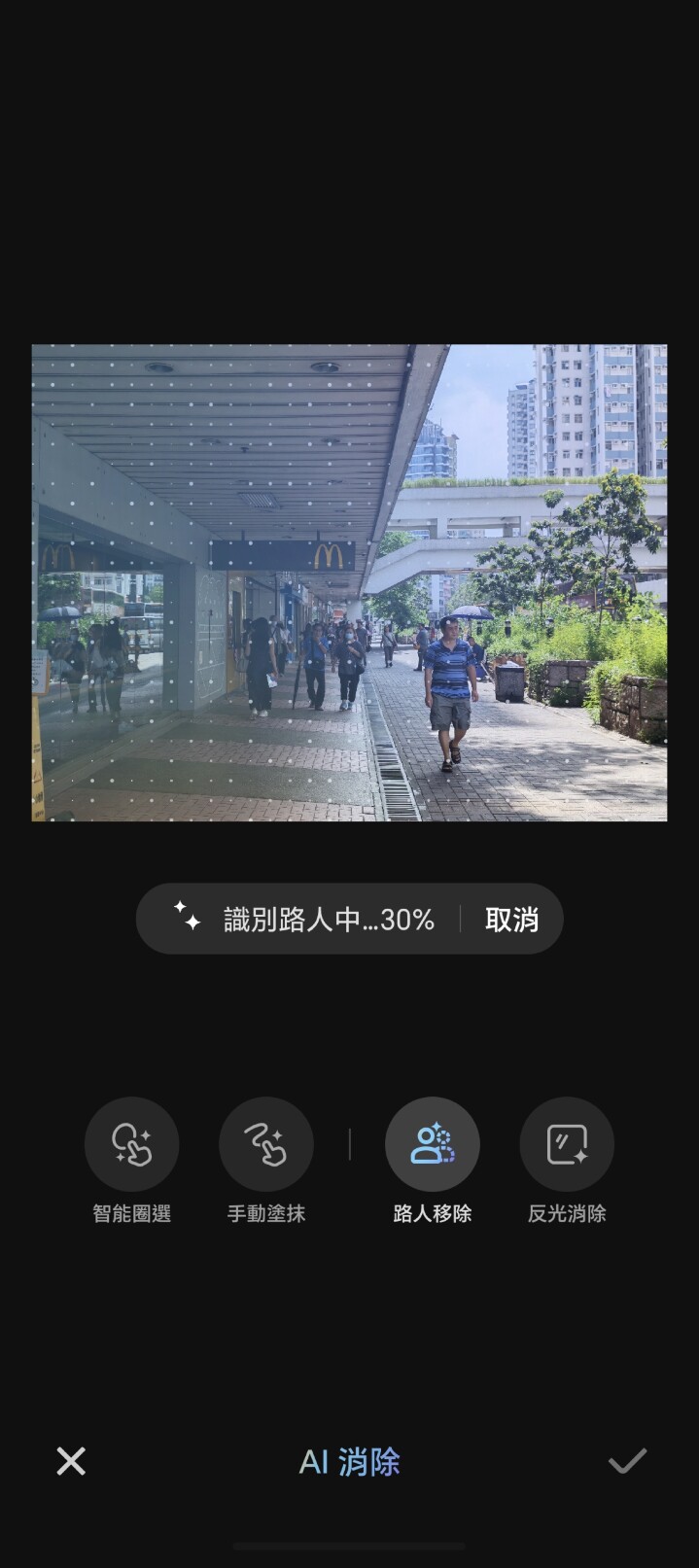The width and height of the screenshot is (699, 1568).
Task: Select the 反光消除 reflection removal tool
Action: [x=567, y=1144]
